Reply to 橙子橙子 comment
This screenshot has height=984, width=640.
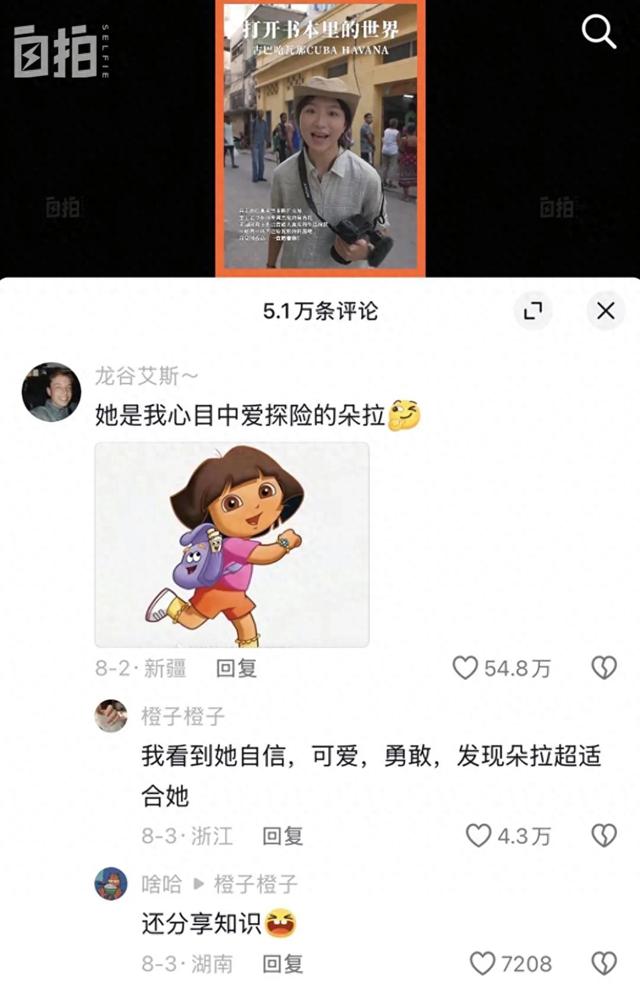tap(282, 836)
